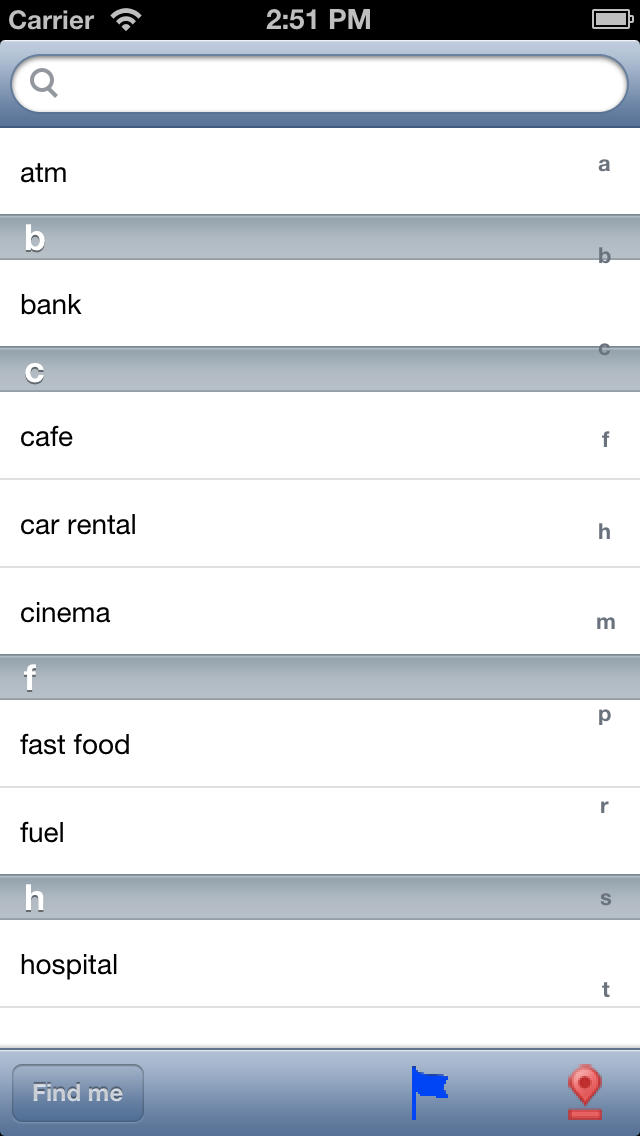Open the bank category
Viewport: 640px width, 1136px height.
[320, 304]
